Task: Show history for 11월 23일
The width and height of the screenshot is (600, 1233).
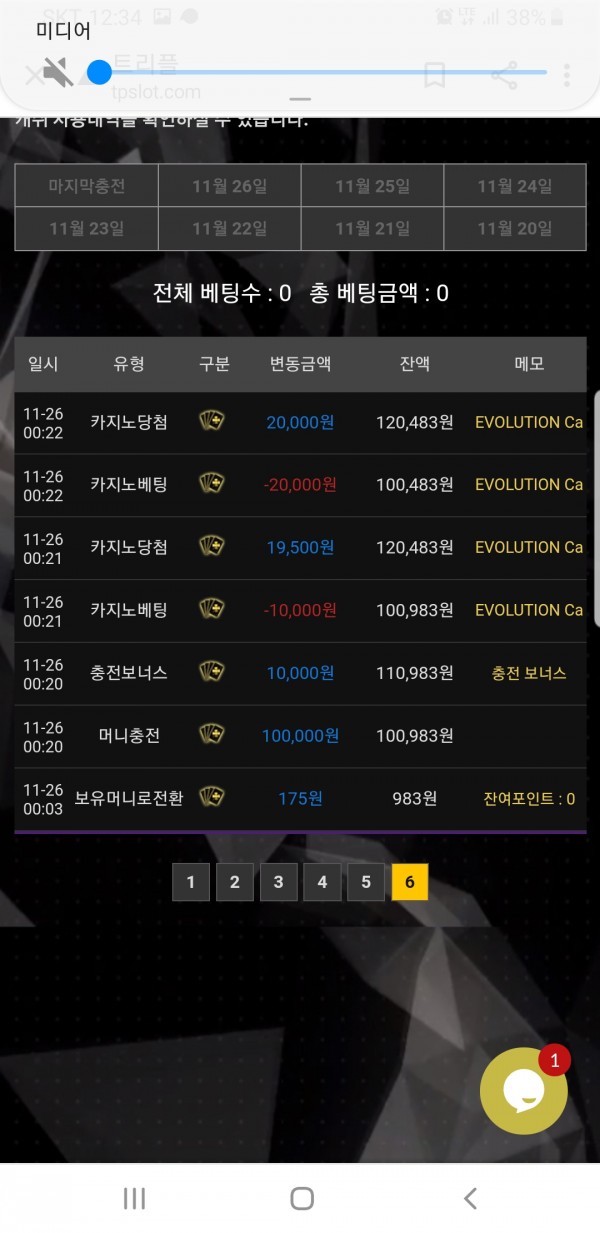Action: coord(86,229)
